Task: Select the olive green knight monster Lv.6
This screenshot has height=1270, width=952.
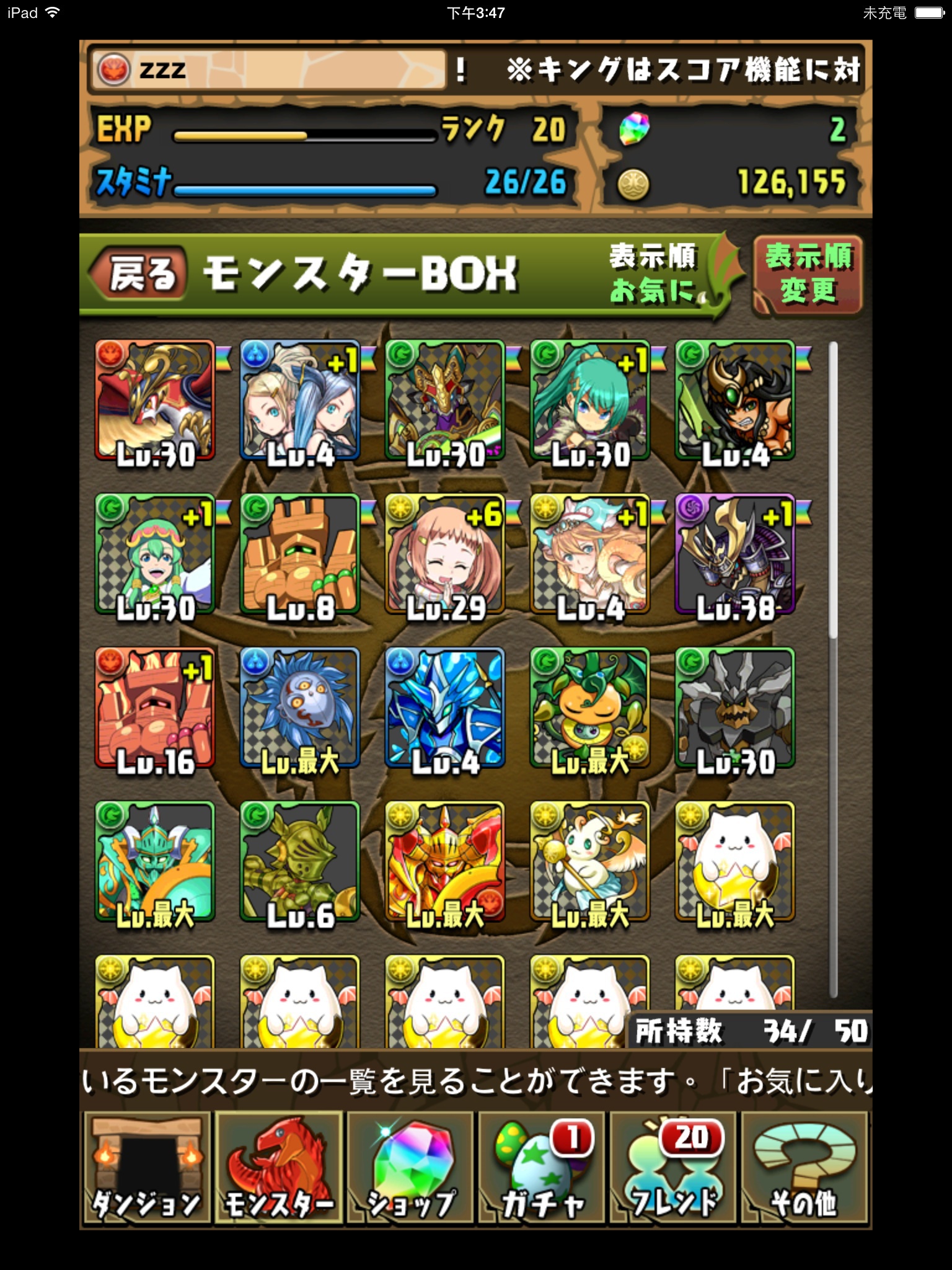Action: click(x=300, y=861)
